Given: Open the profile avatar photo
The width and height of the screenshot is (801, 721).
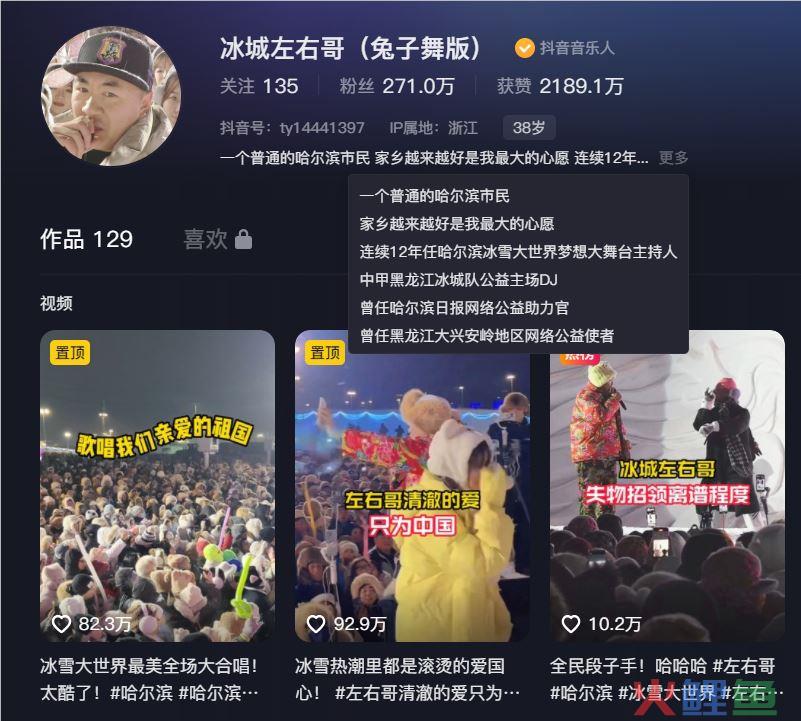Looking at the screenshot, I should tap(111, 96).
